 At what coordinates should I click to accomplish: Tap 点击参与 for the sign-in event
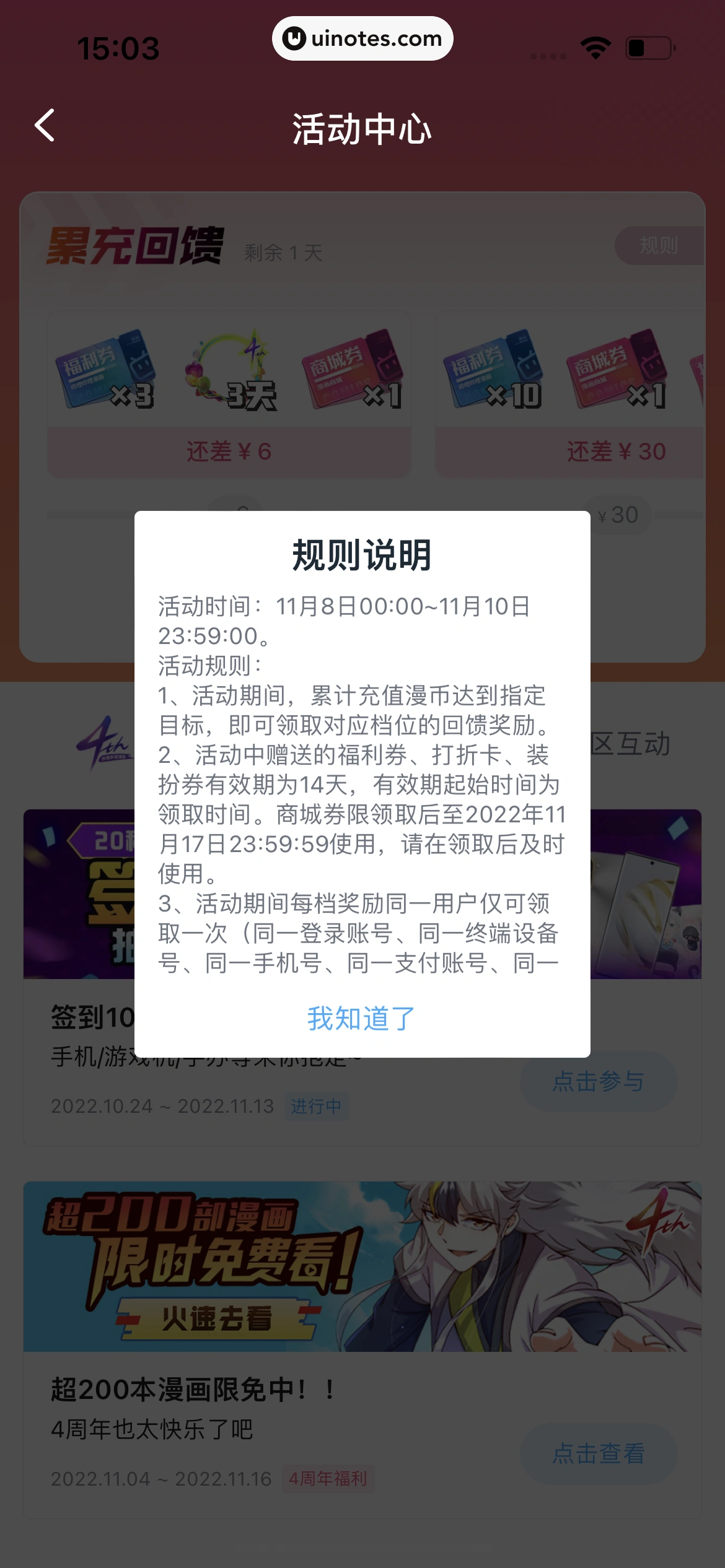[598, 1081]
